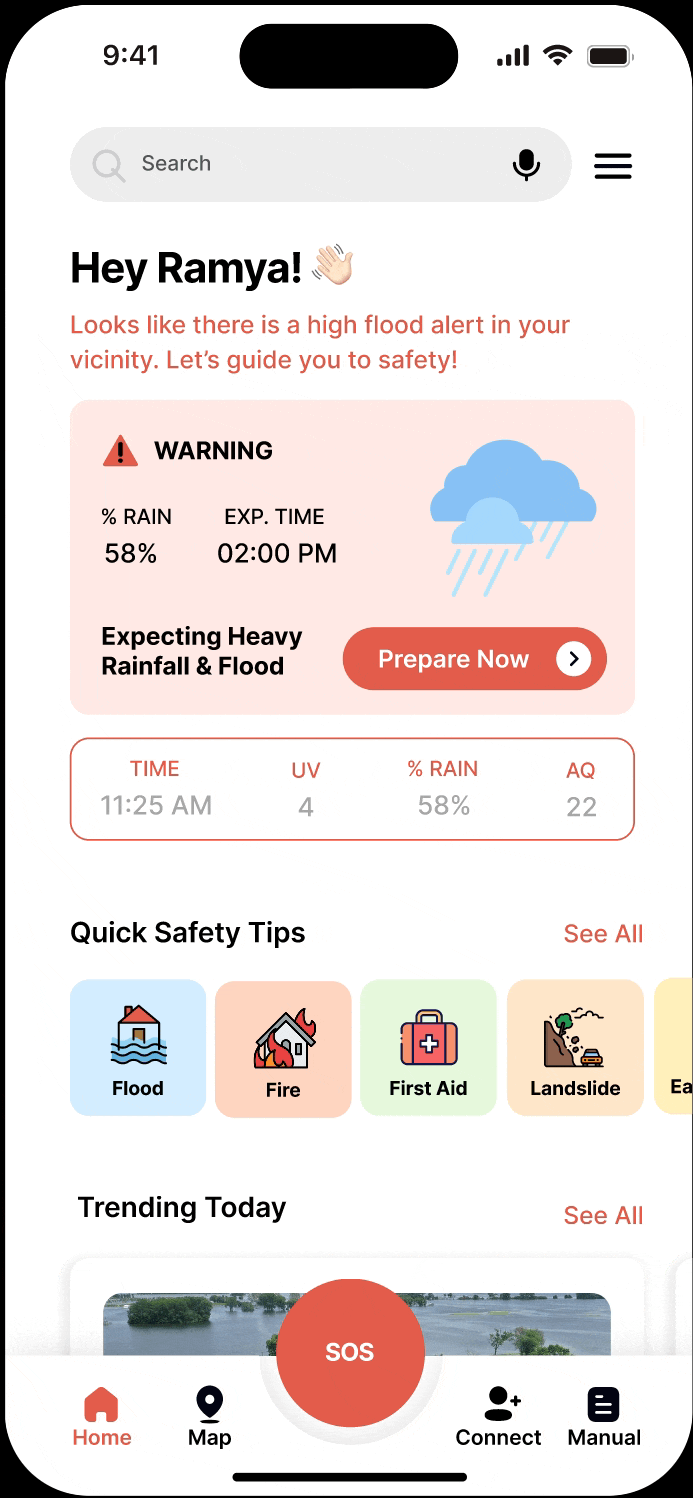Viewport: 693px width, 1498px height.
Task: Open the hamburger menu
Action: click(613, 166)
